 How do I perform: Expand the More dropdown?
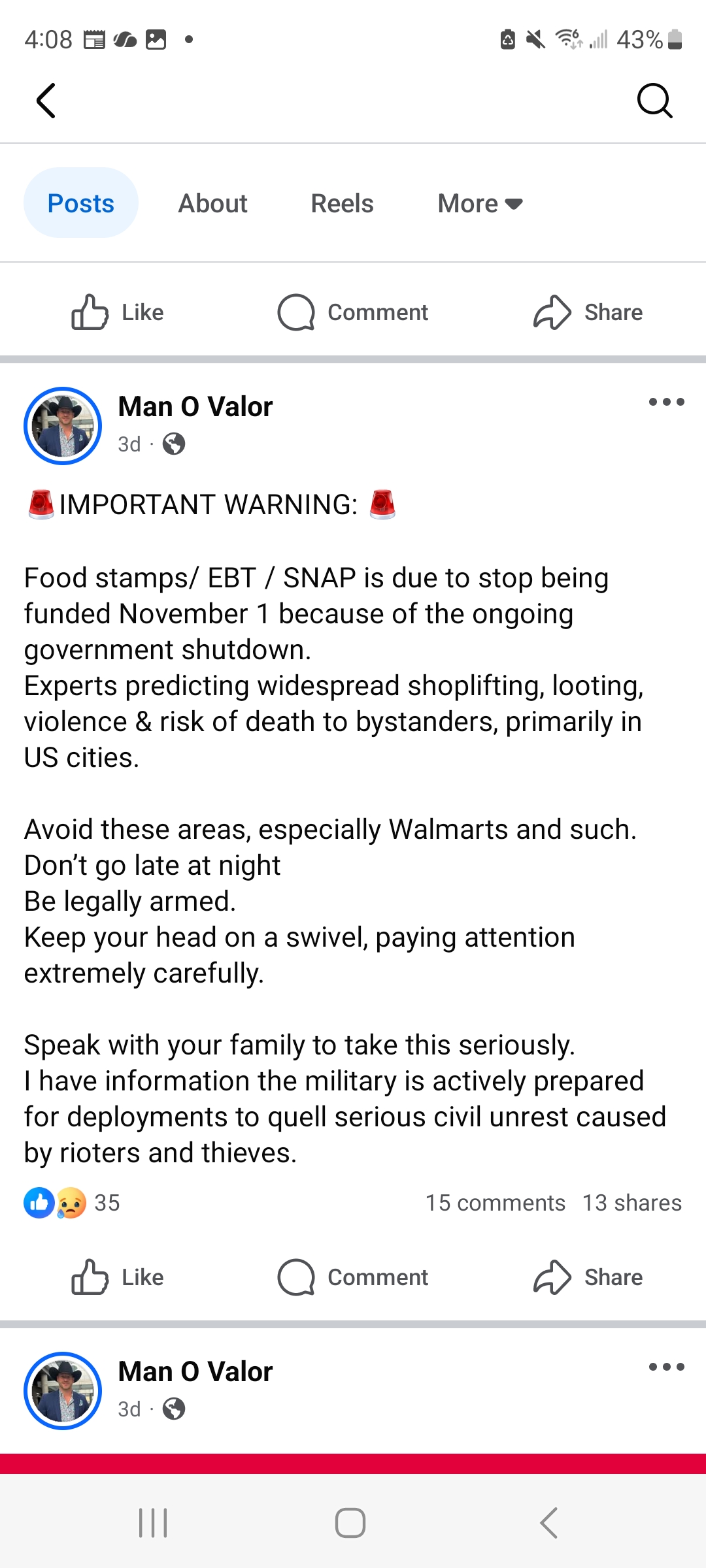tap(480, 203)
